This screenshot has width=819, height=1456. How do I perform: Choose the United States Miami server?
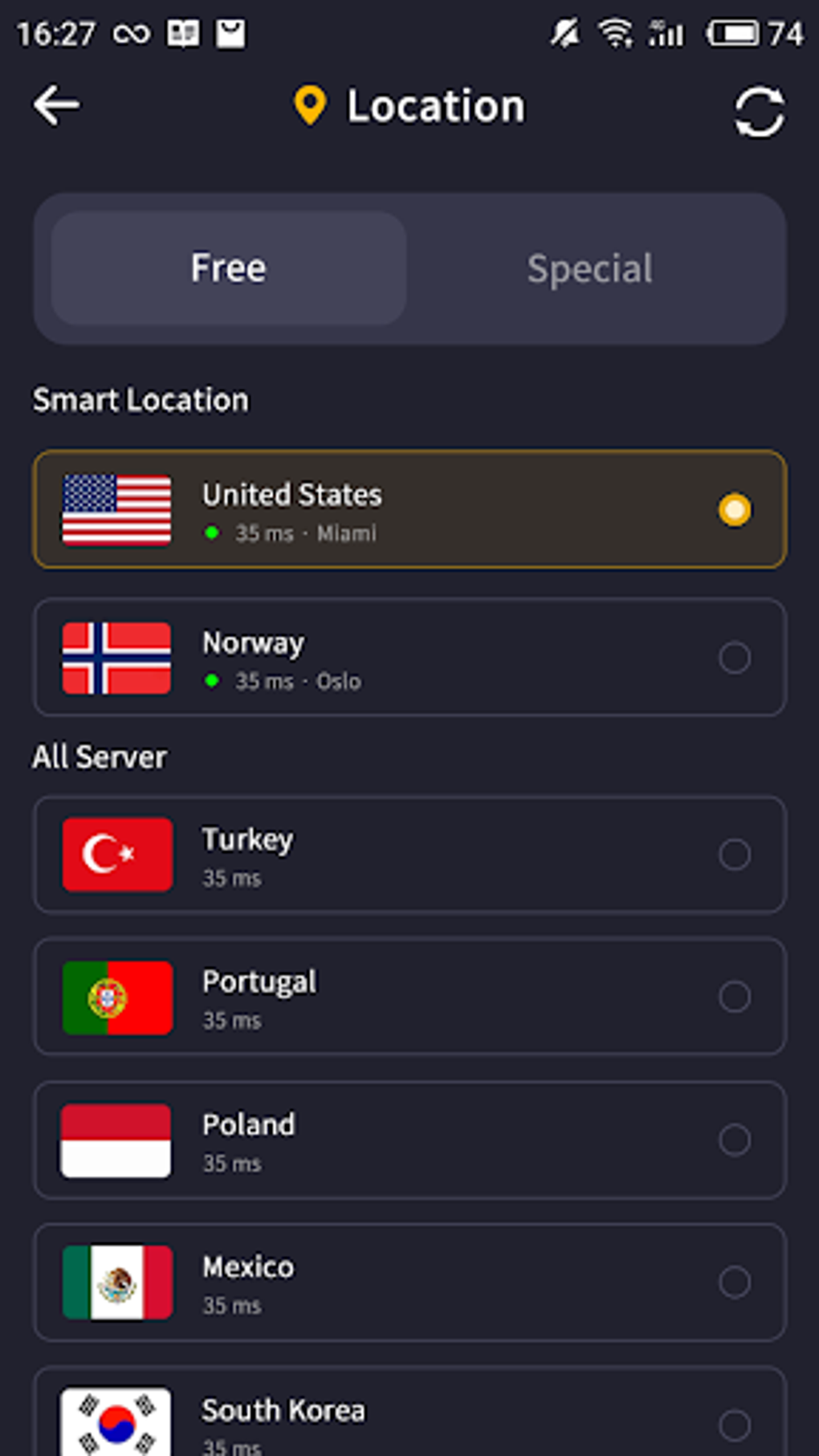409,510
